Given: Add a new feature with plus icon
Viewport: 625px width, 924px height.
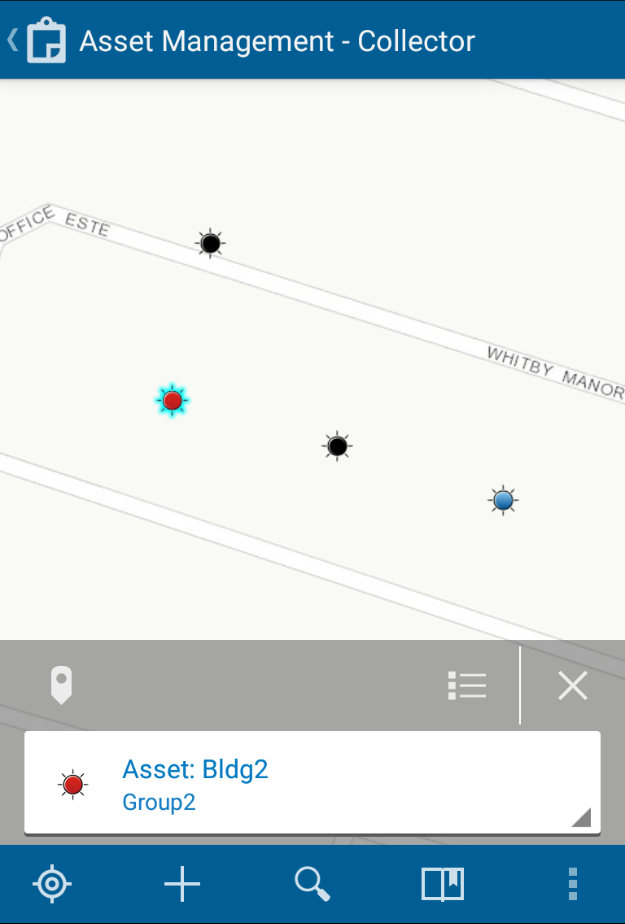Looking at the screenshot, I should [x=182, y=884].
